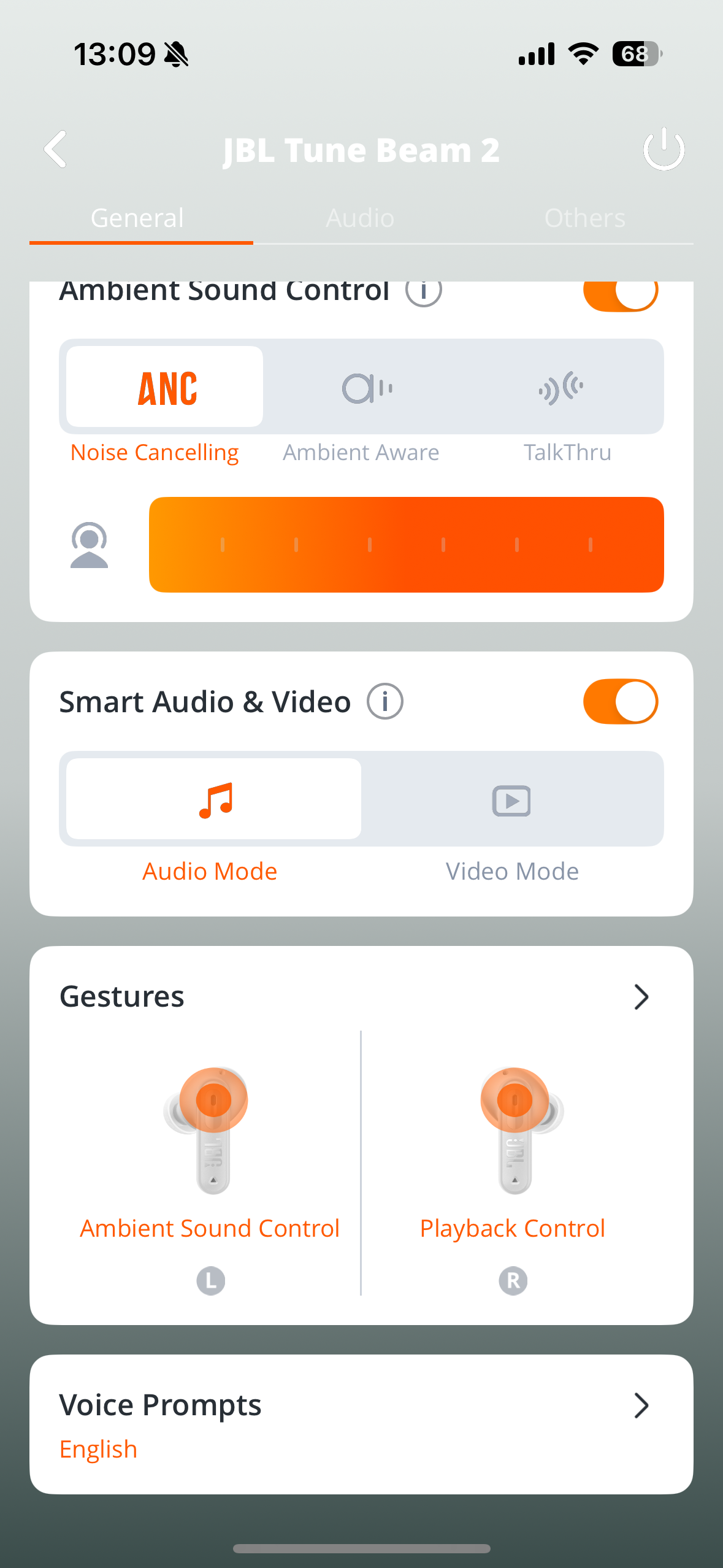Go back from JBL Tune Beam 2
This screenshot has height=1568, width=723.
coord(56,149)
